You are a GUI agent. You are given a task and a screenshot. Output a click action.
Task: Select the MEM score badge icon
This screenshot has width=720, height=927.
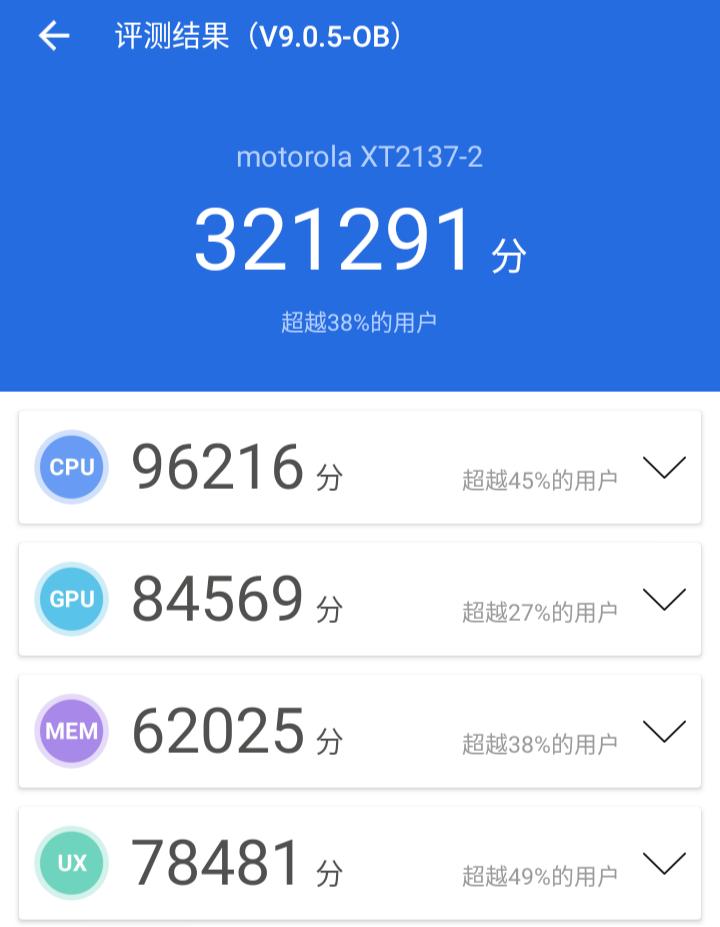[71, 730]
